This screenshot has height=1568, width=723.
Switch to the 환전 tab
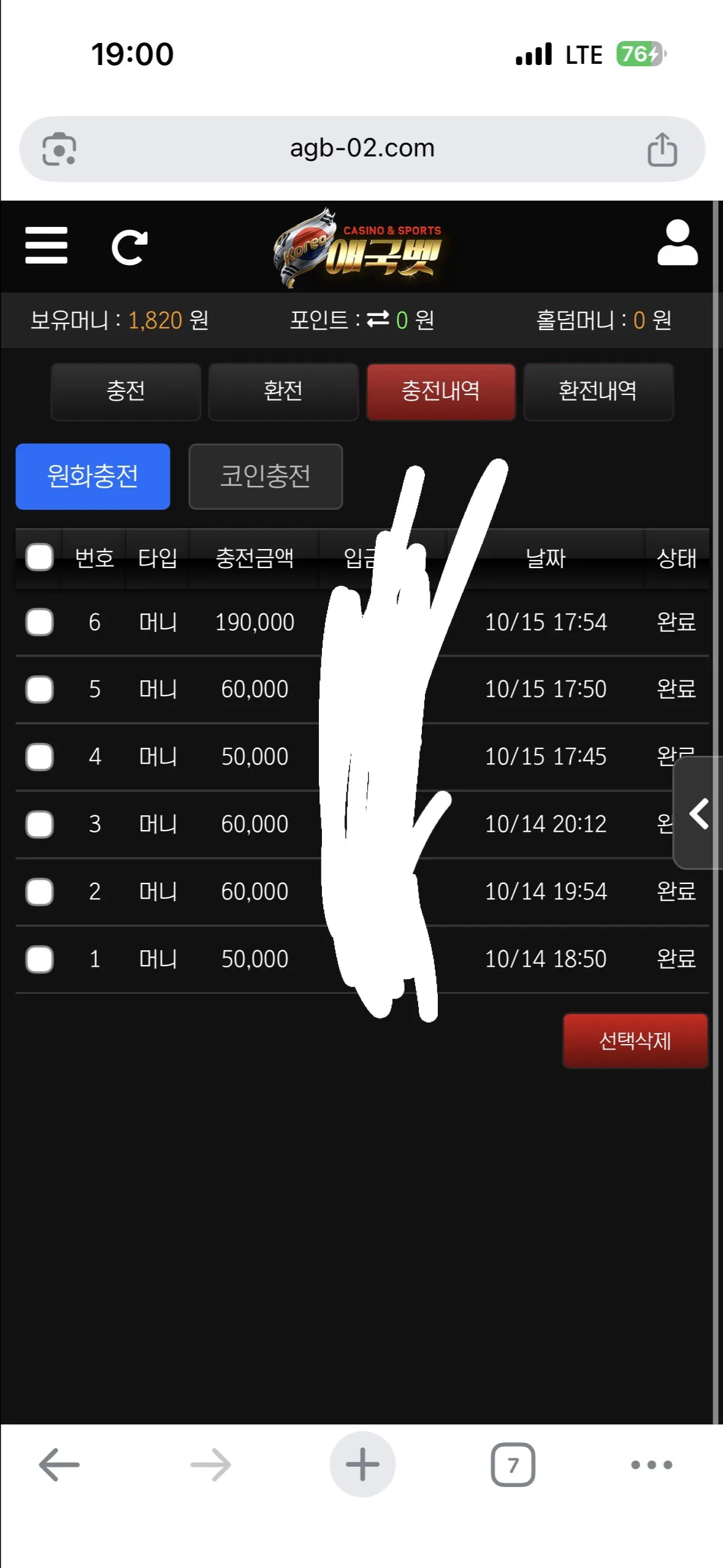tap(283, 391)
